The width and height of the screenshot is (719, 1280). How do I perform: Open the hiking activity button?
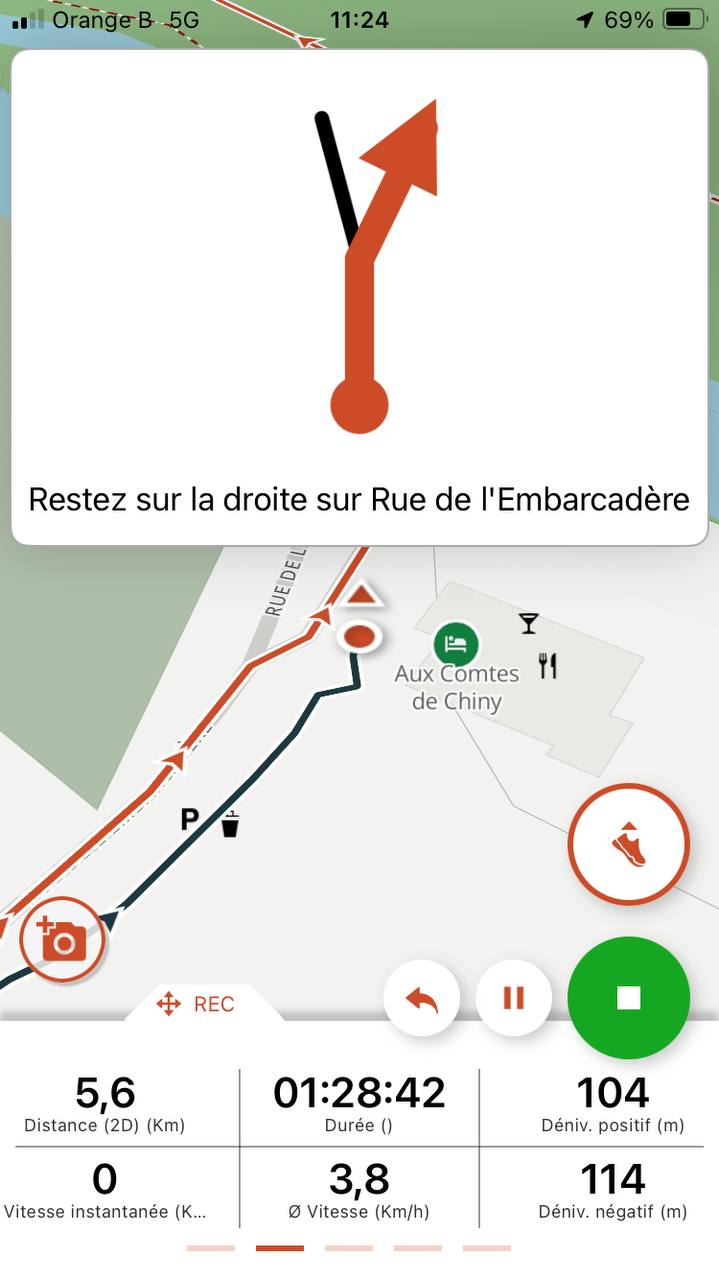click(628, 844)
